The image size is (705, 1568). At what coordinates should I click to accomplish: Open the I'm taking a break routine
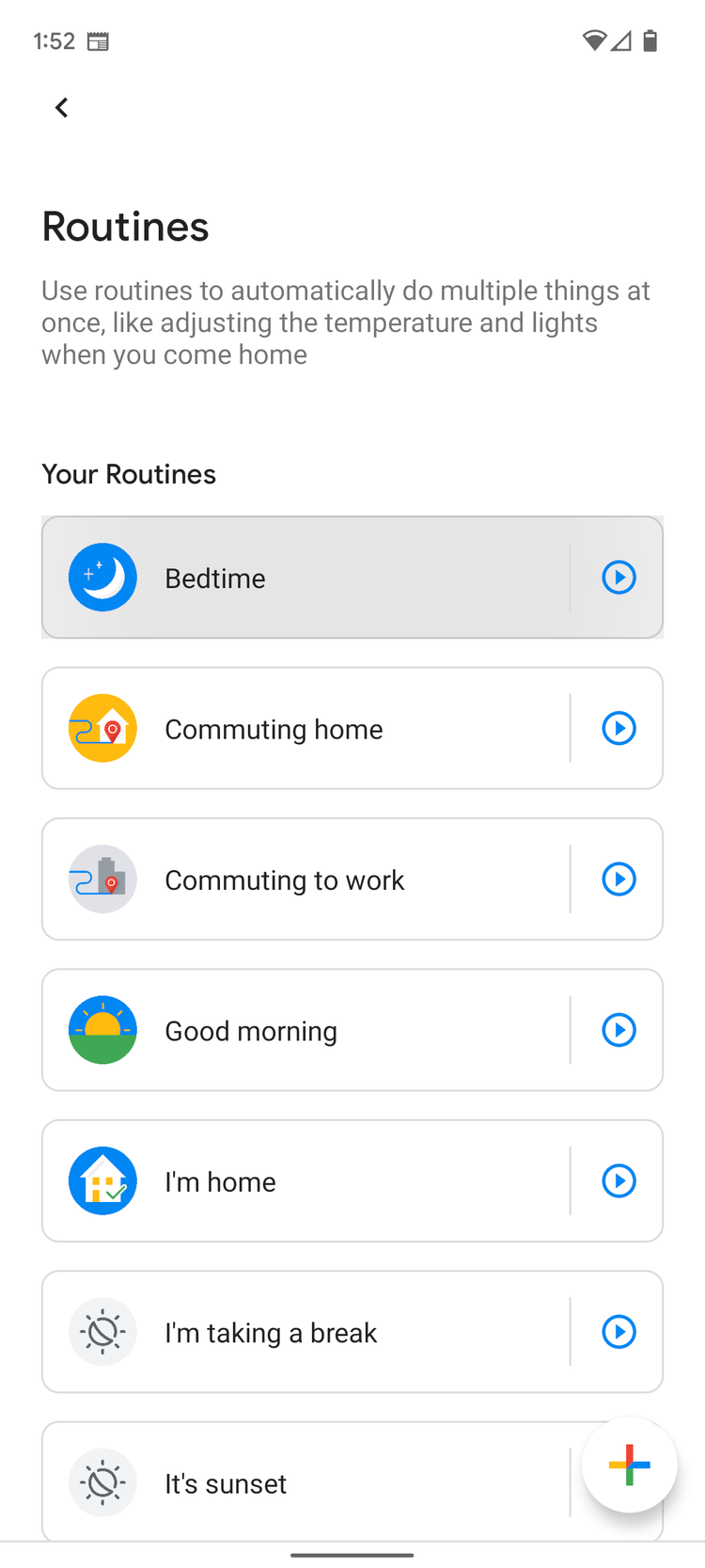[x=305, y=1332]
